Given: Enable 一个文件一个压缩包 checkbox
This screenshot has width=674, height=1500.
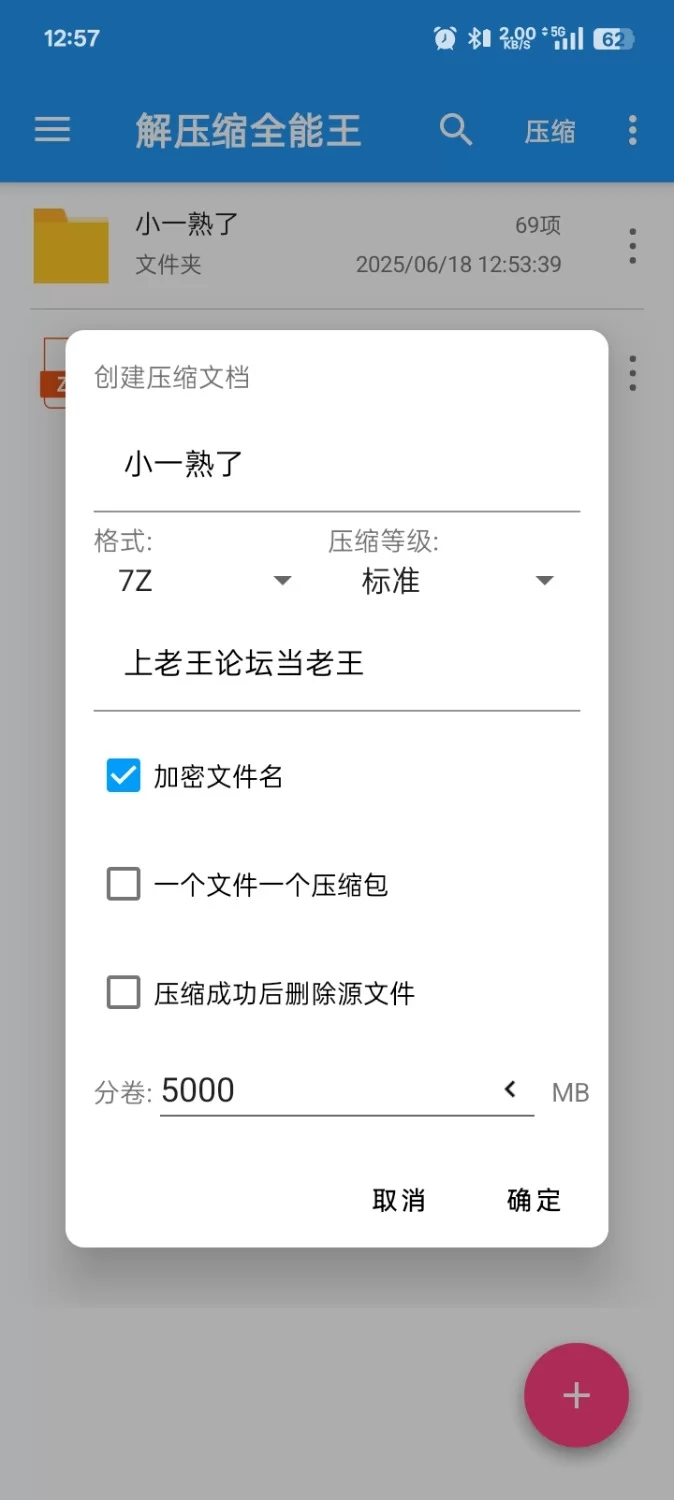Looking at the screenshot, I should tap(123, 885).
